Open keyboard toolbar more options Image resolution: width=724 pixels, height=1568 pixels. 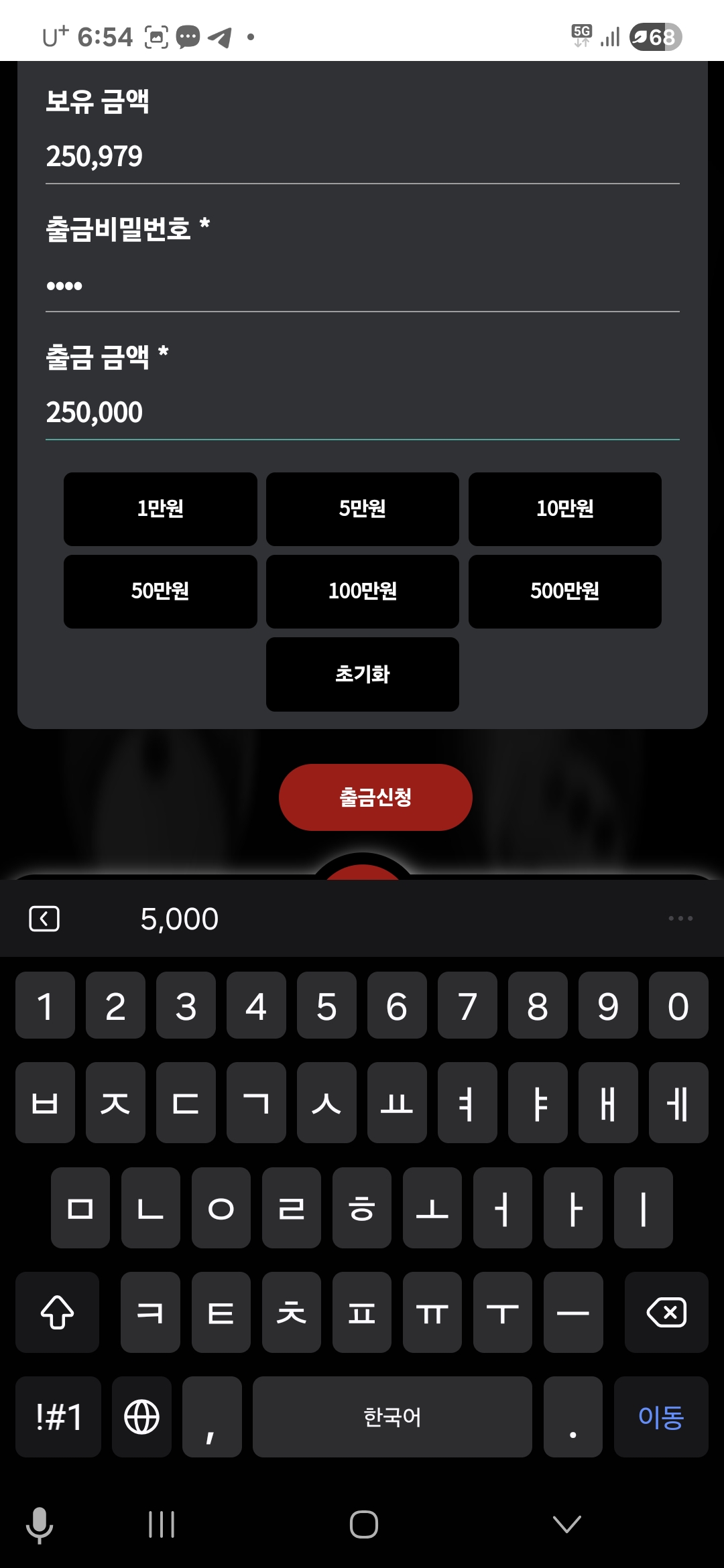pos(680,919)
